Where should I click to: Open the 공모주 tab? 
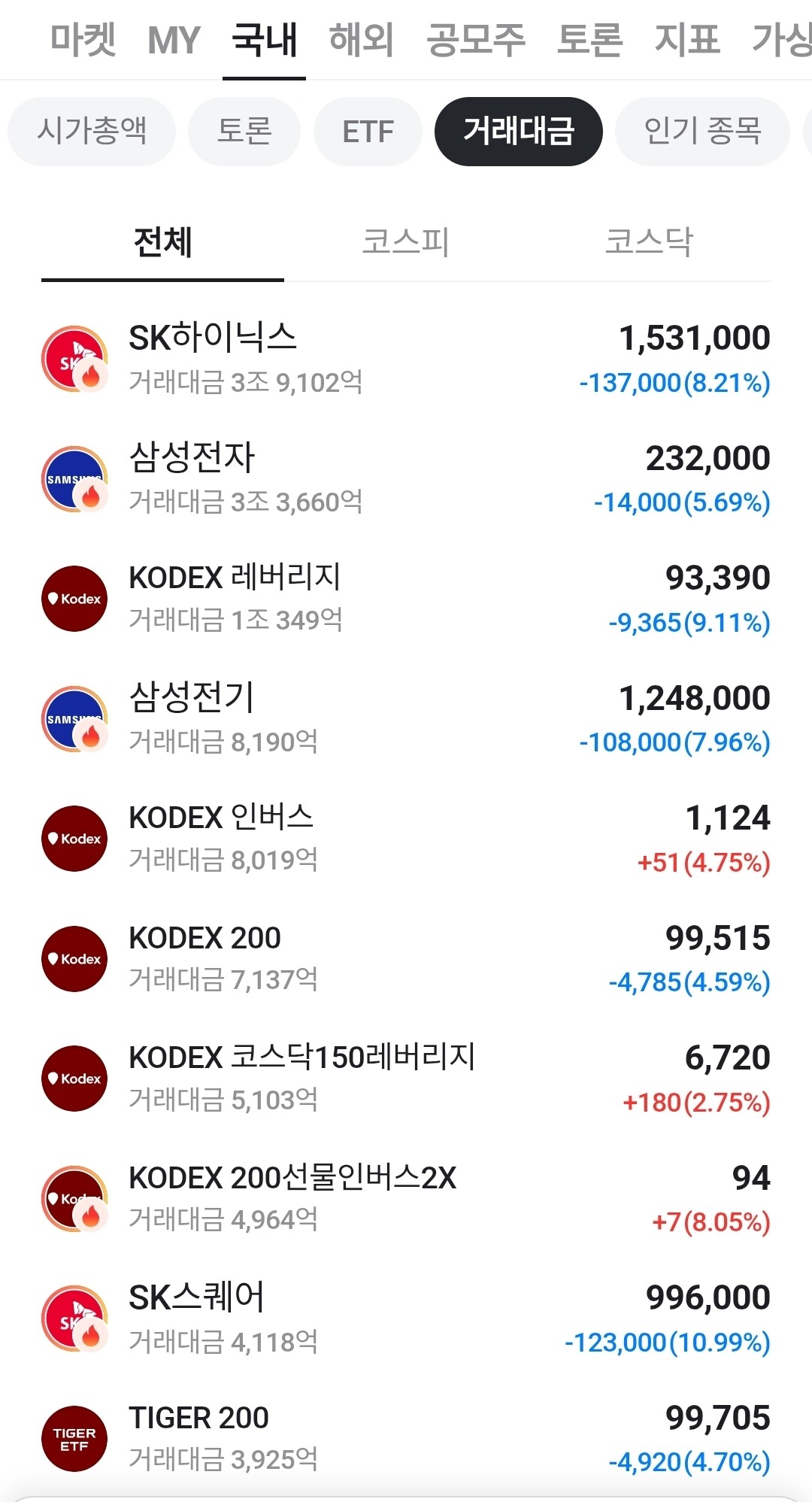476,39
